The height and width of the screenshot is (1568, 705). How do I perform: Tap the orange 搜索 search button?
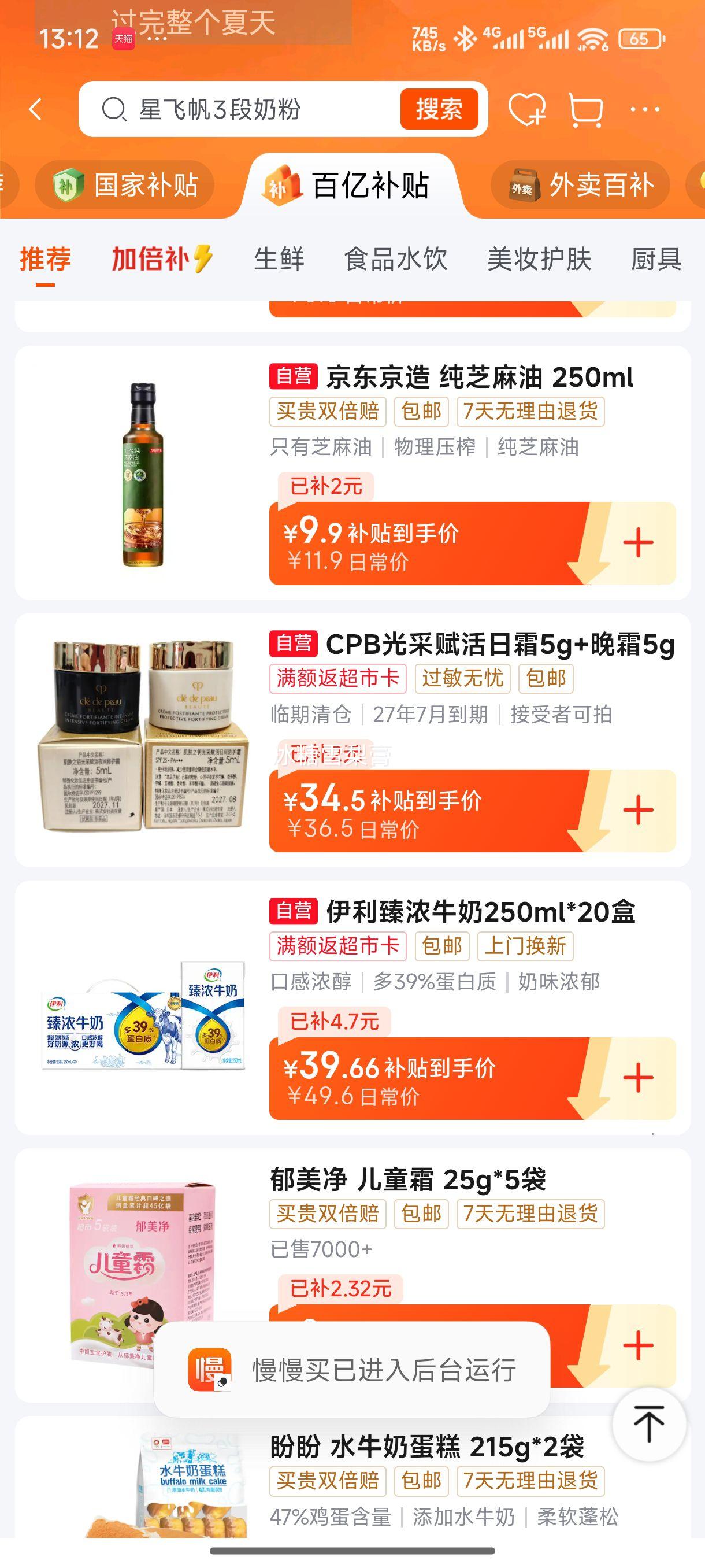tap(440, 110)
